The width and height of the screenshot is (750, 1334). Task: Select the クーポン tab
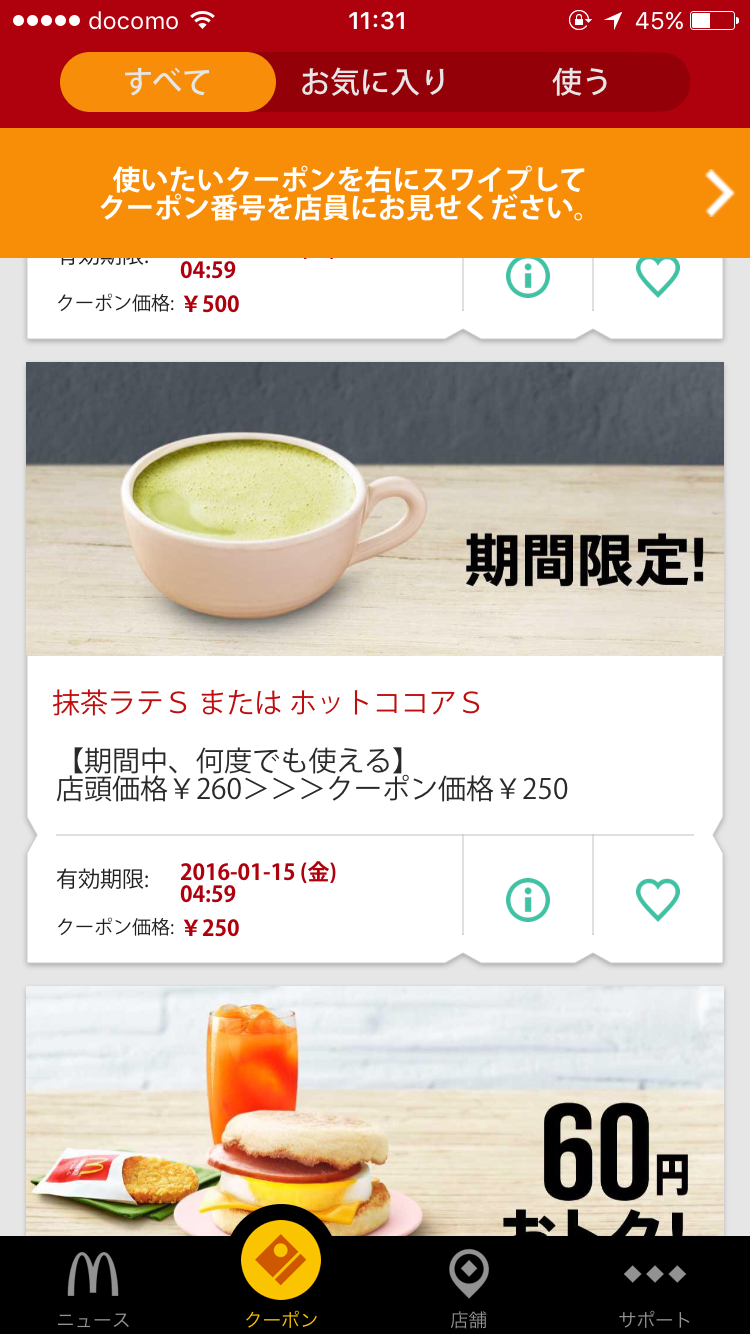click(x=281, y=1272)
